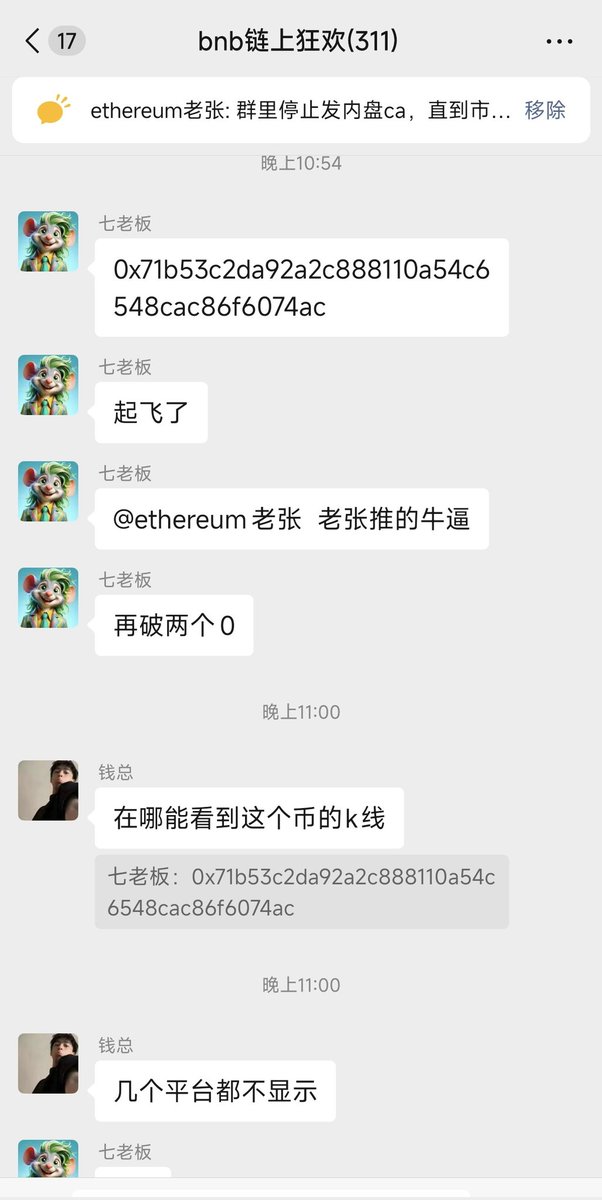Open 七老板's avatar beside the contract address
Image resolution: width=602 pixels, height=1200 pixels.
(48, 241)
